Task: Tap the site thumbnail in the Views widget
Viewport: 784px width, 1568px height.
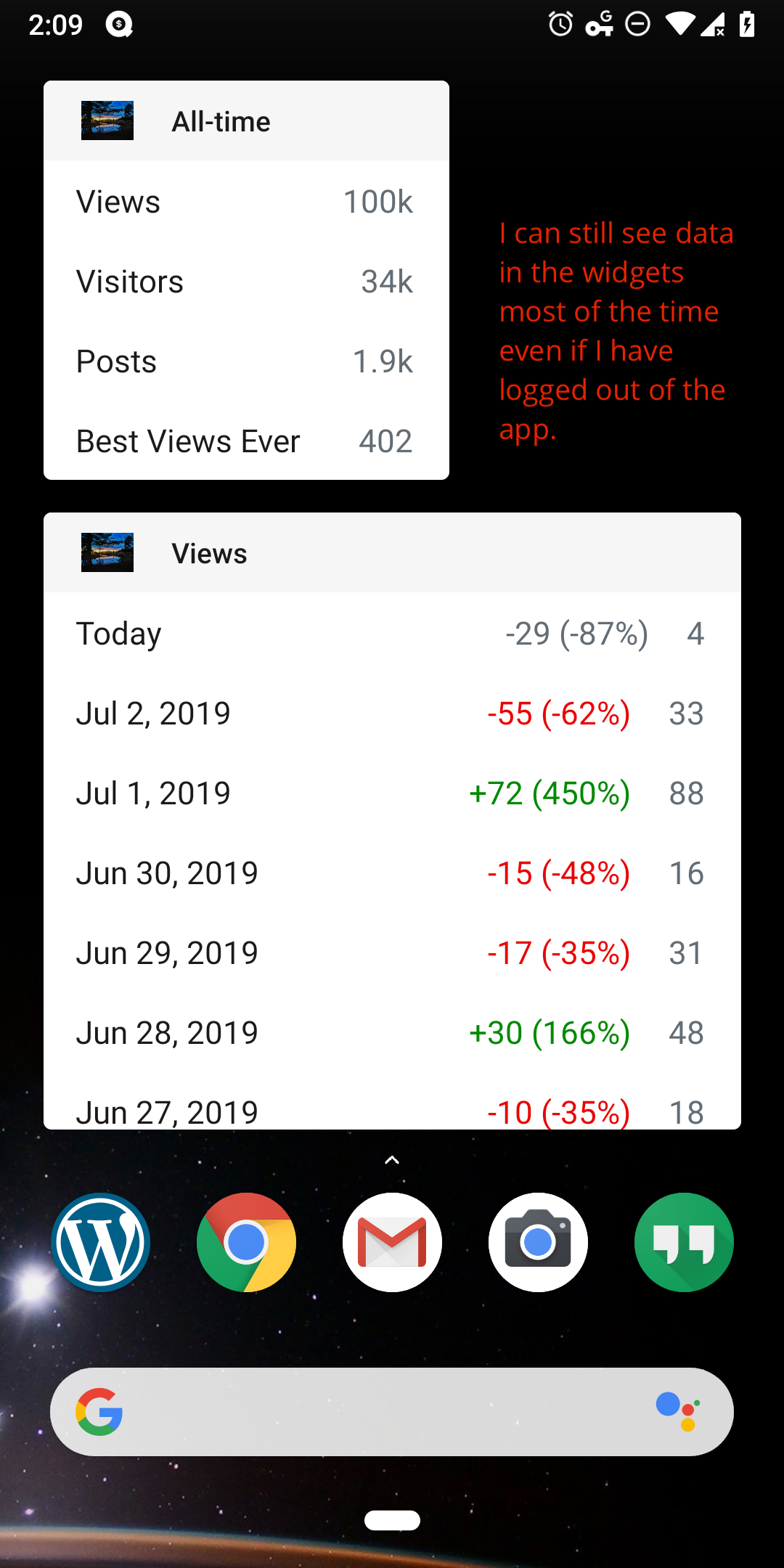Action: tap(107, 552)
